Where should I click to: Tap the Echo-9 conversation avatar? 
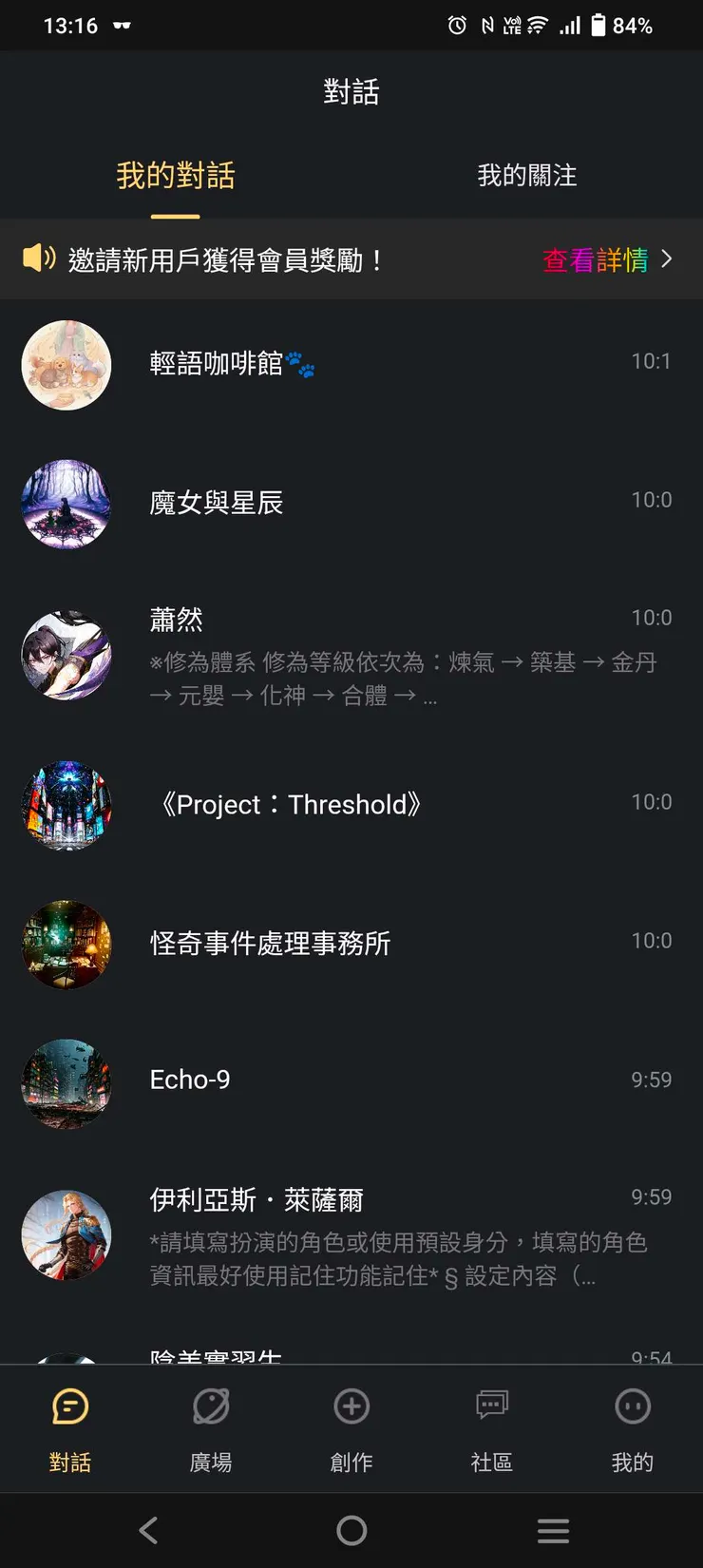(66, 1084)
